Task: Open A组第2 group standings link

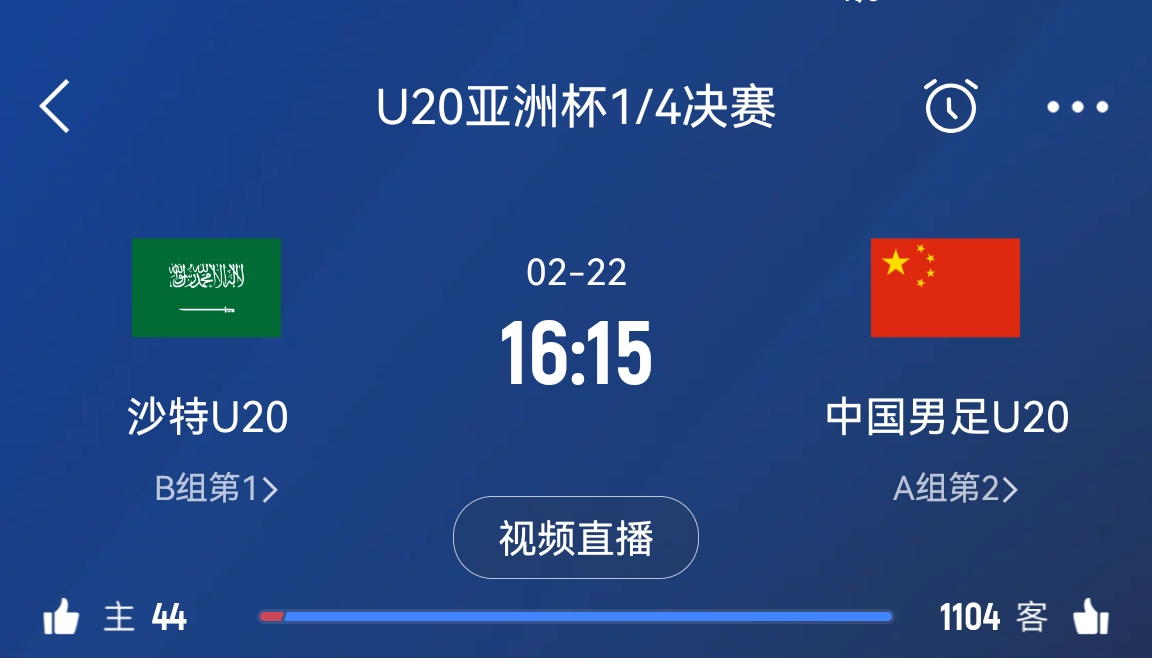Action: pyautogui.click(x=955, y=489)
